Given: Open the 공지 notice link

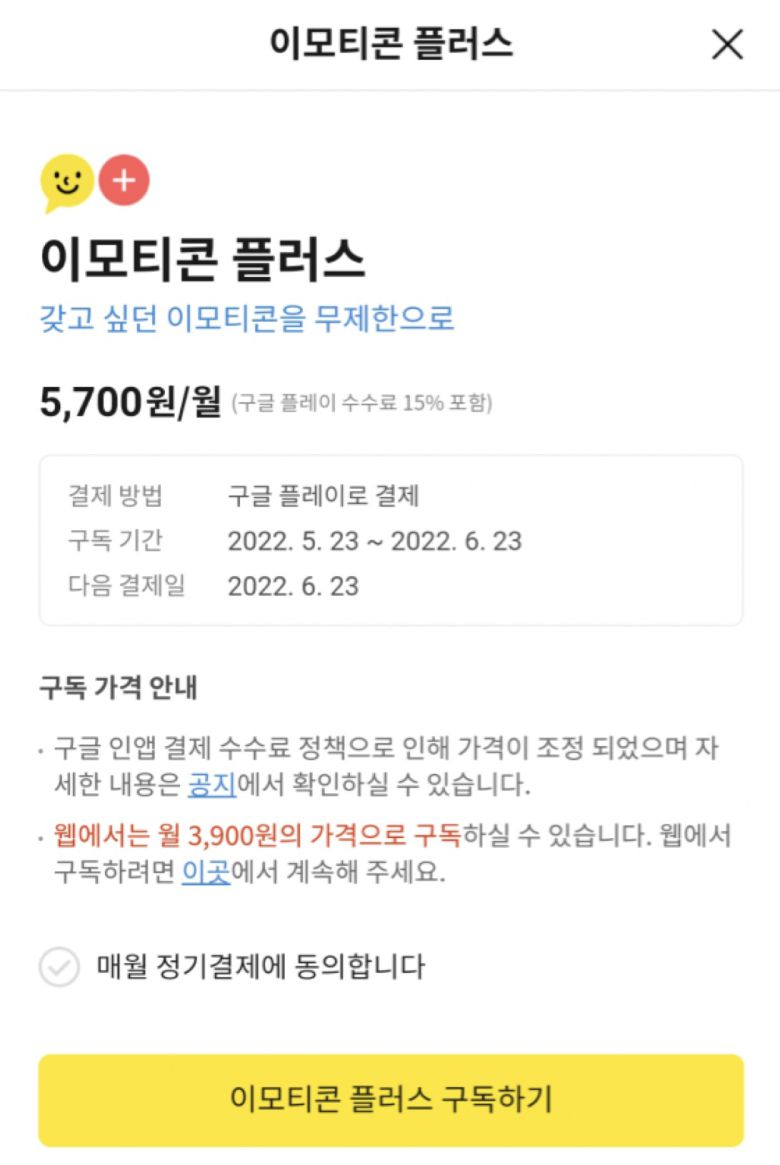Looking at the screenshot, I should [x=212, y=785].
